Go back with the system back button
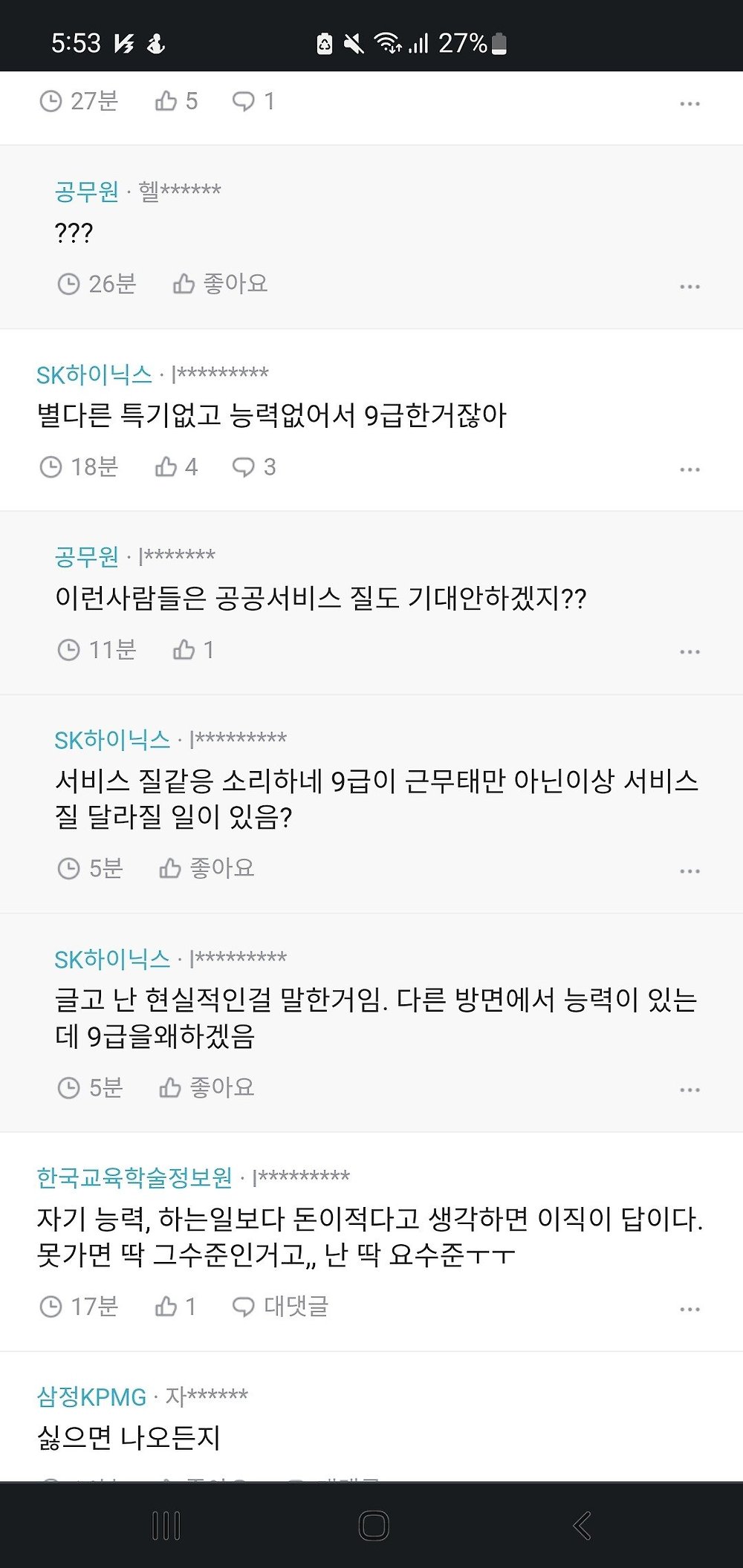Image resolution: width=743 pixels, height=1568 pixels. (582, 1526)
